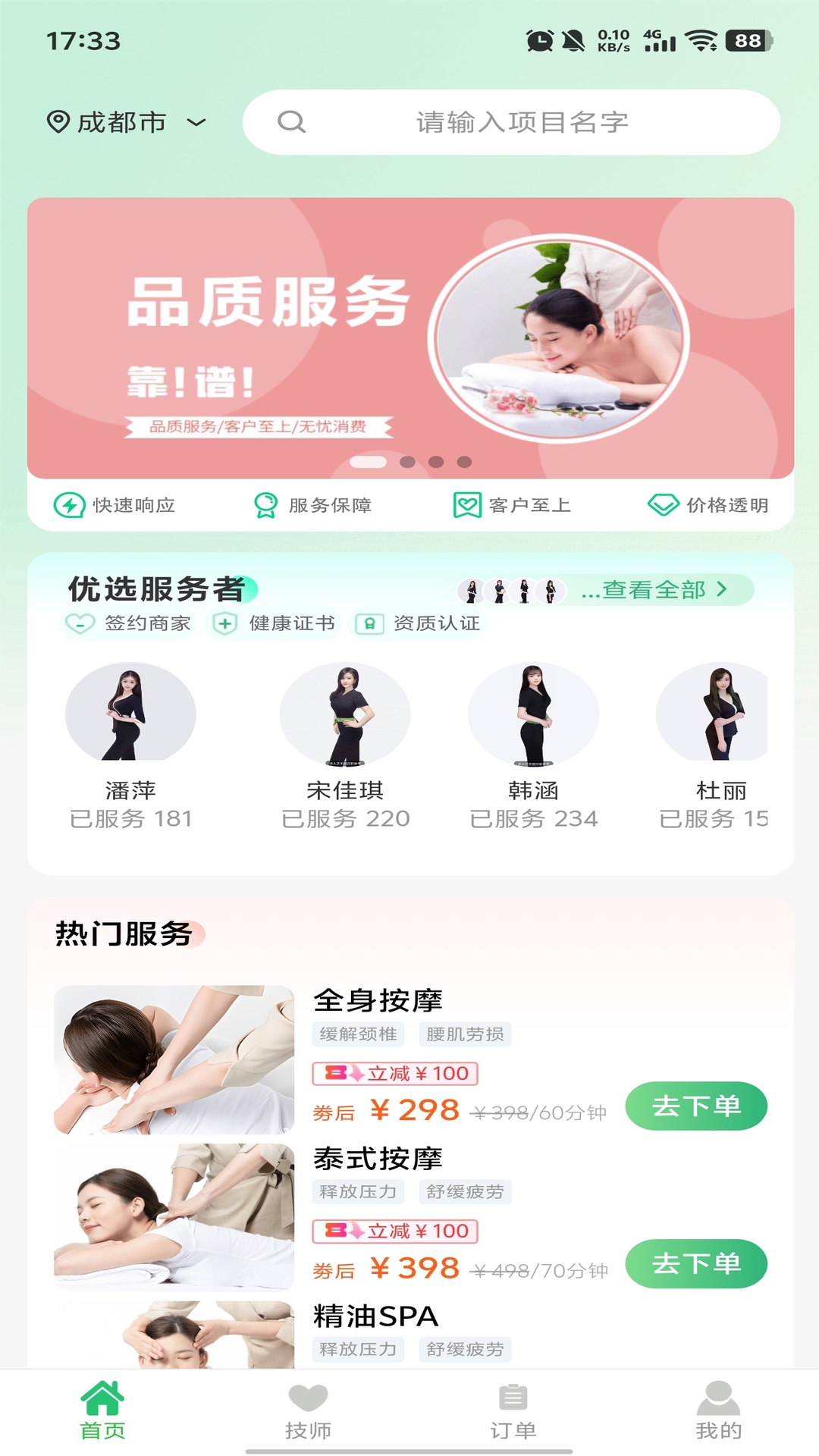Tap 去下单 for 全身按摩
Viewport: 819px width, 1456px height.
[x=695, y=1106]
